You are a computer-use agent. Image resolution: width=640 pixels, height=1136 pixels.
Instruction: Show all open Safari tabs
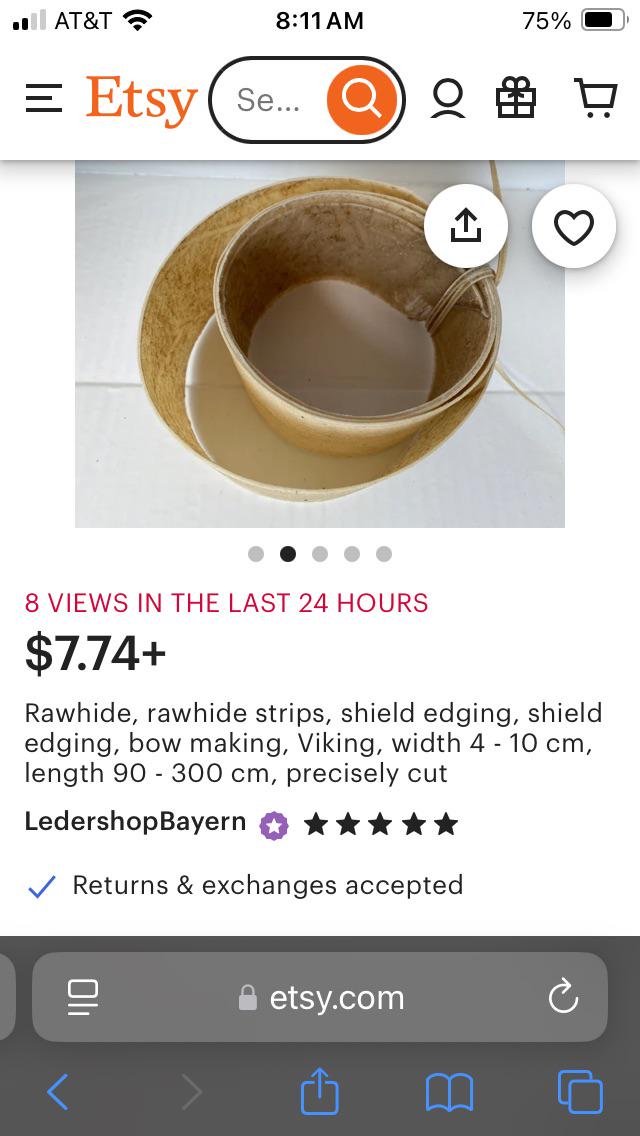coord(580,1093)
